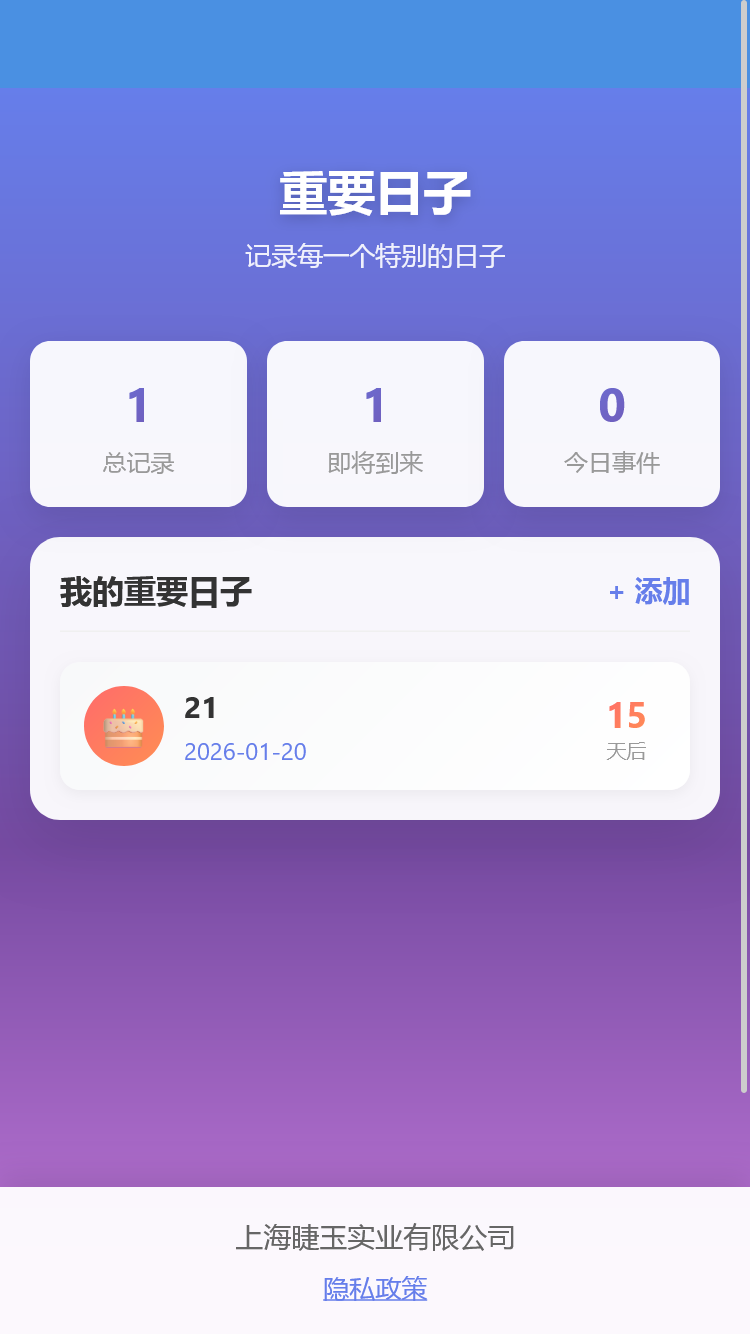Select the event card titled 21

[x=375, y=725]
